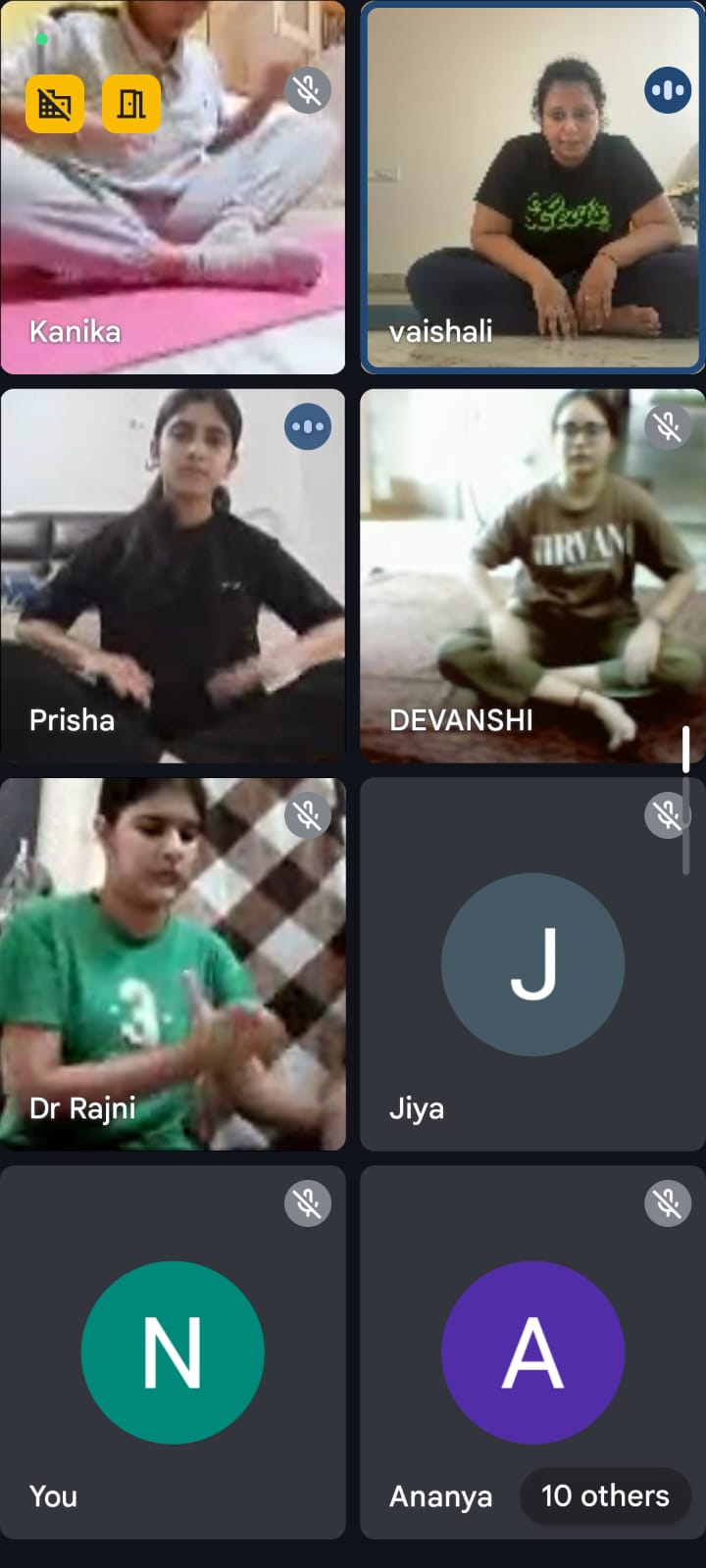Open DEVANSHI's video tile
This screenshot has width=706, height=1568.
tap(532, 576)
